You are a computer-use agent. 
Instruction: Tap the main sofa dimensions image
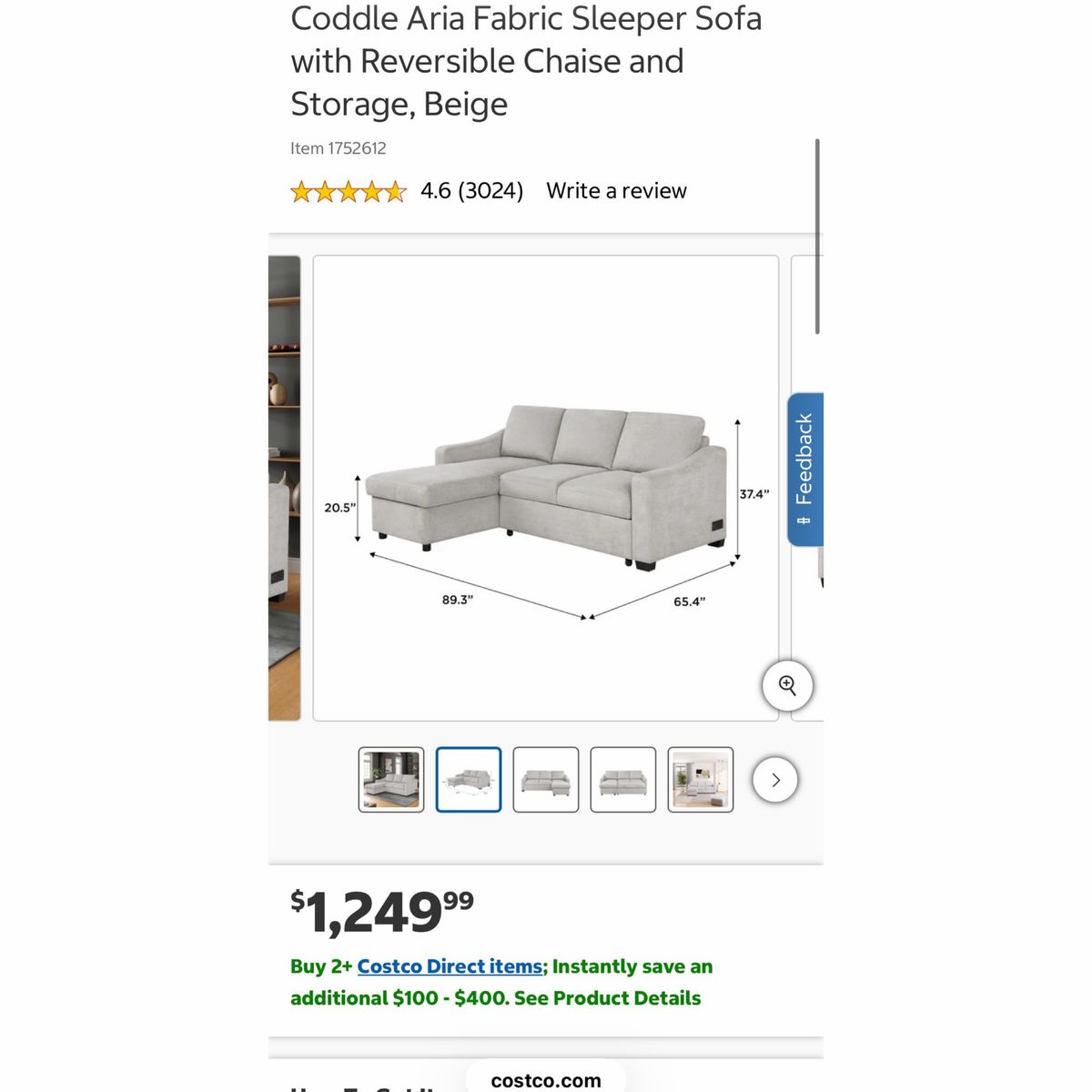coord(546,489)
